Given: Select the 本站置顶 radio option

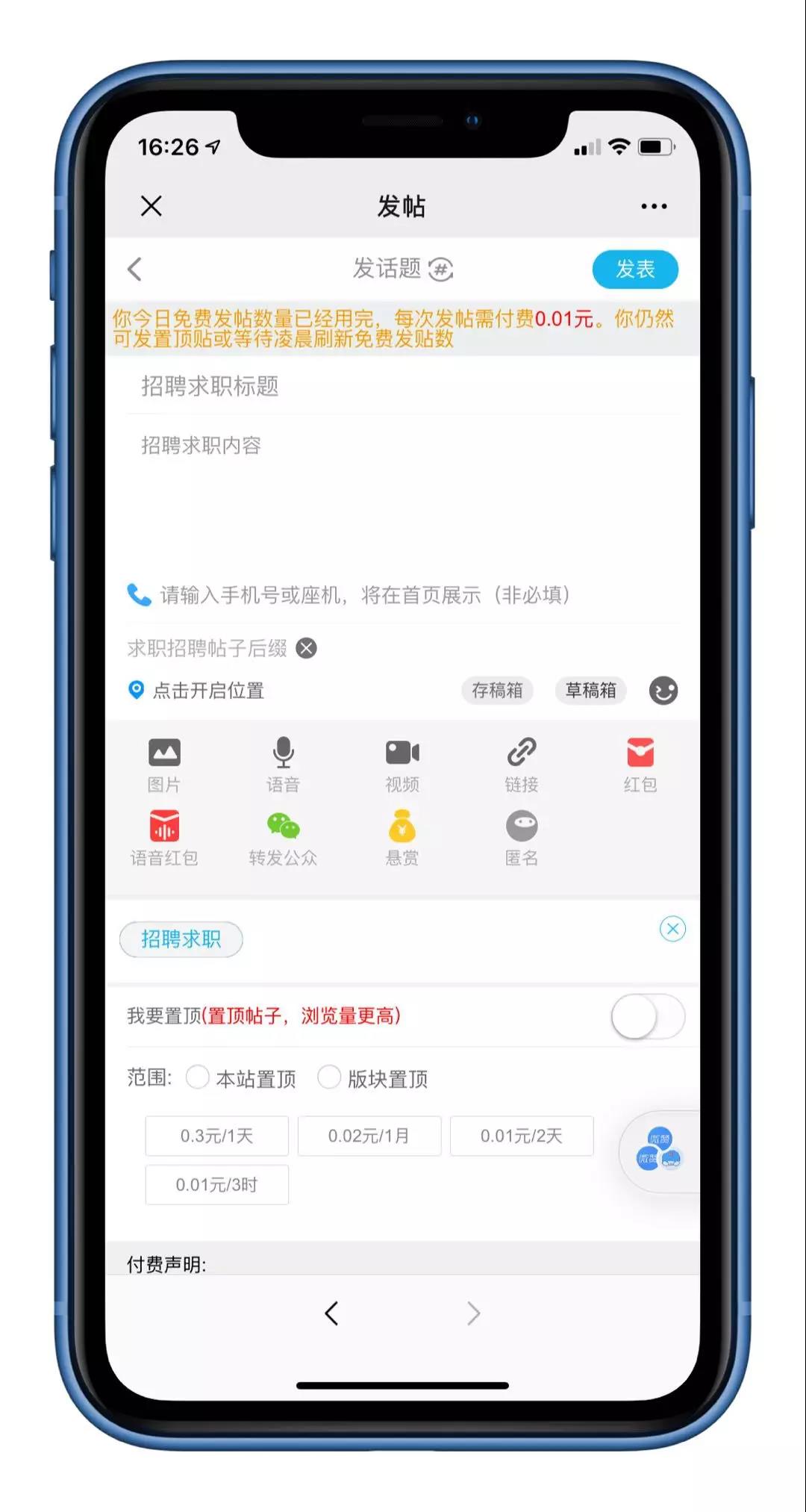Looking at the screenshot, I should pos(198,1077).
